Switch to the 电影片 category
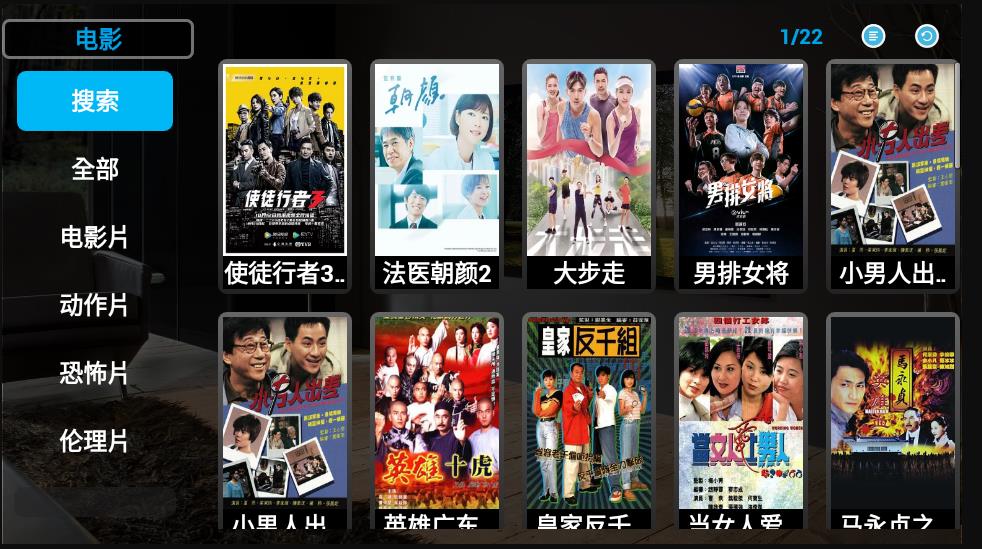Image resolution: width=982 pixels, height=549 pixels. (95, 237)
